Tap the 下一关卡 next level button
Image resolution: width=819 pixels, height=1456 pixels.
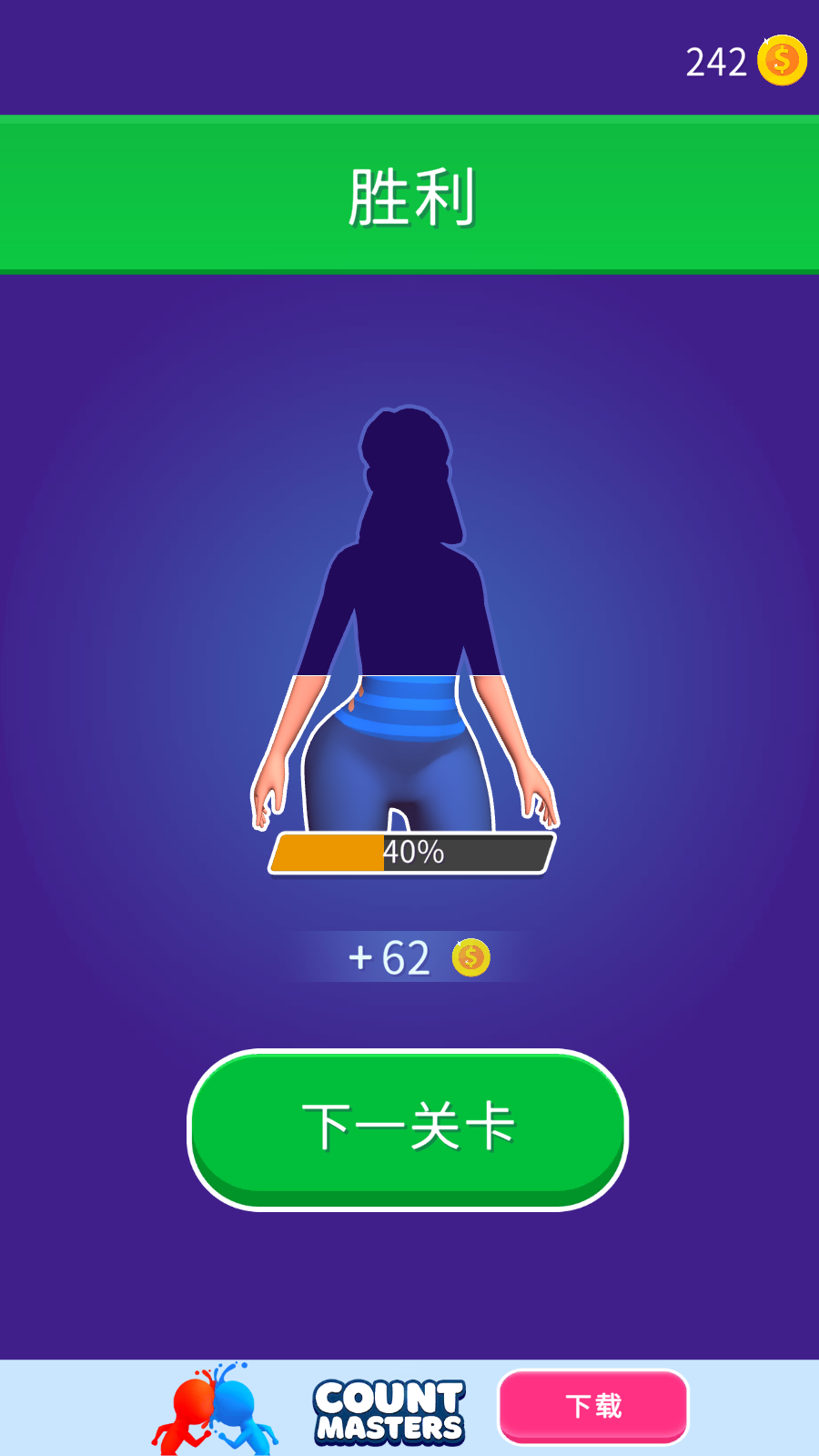click(x=408, y=1128)
